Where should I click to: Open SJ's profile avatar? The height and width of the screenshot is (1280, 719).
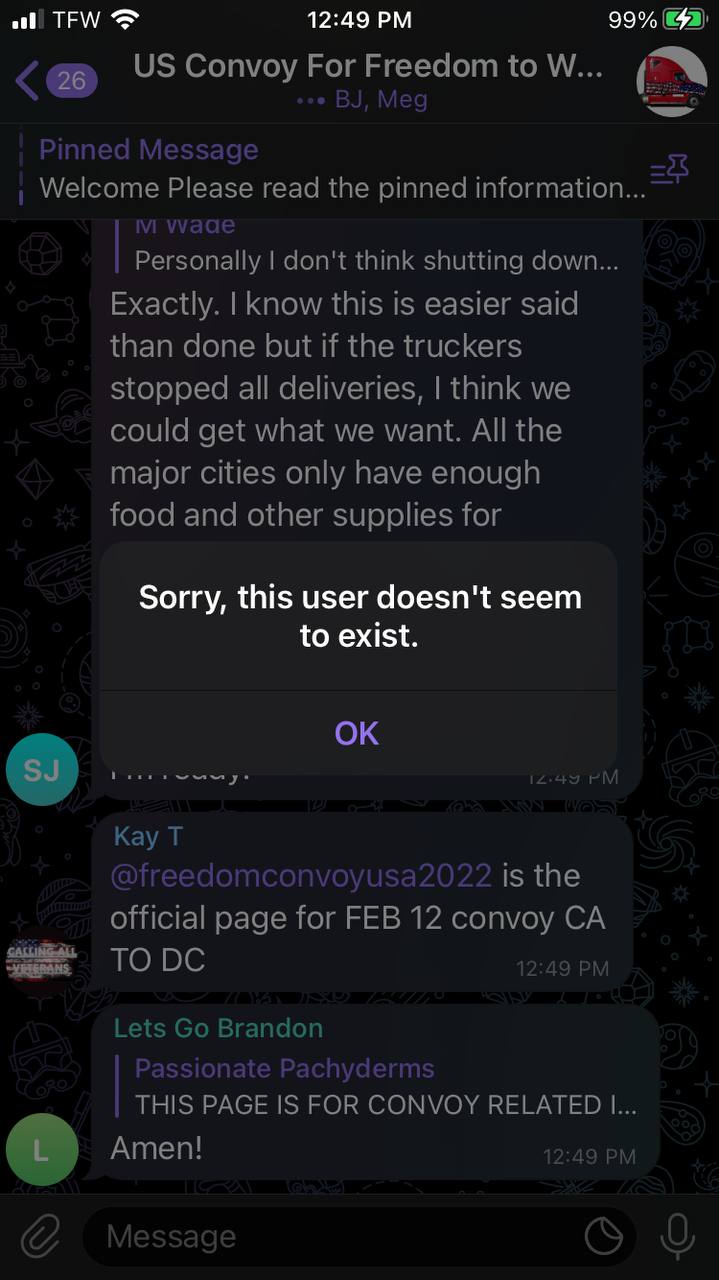(x=41, y=769)
